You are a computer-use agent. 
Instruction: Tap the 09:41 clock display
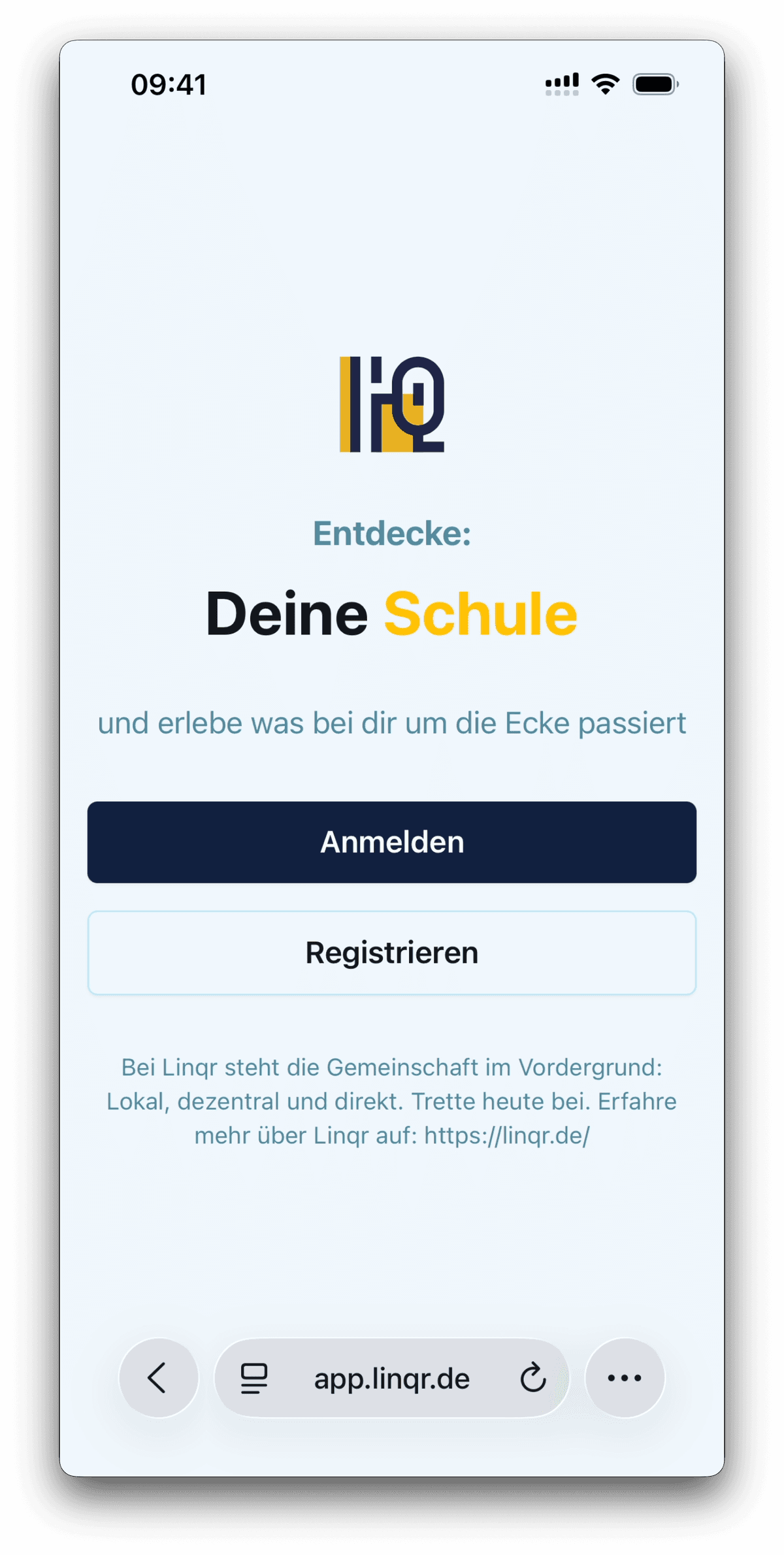tap(169, 84)
